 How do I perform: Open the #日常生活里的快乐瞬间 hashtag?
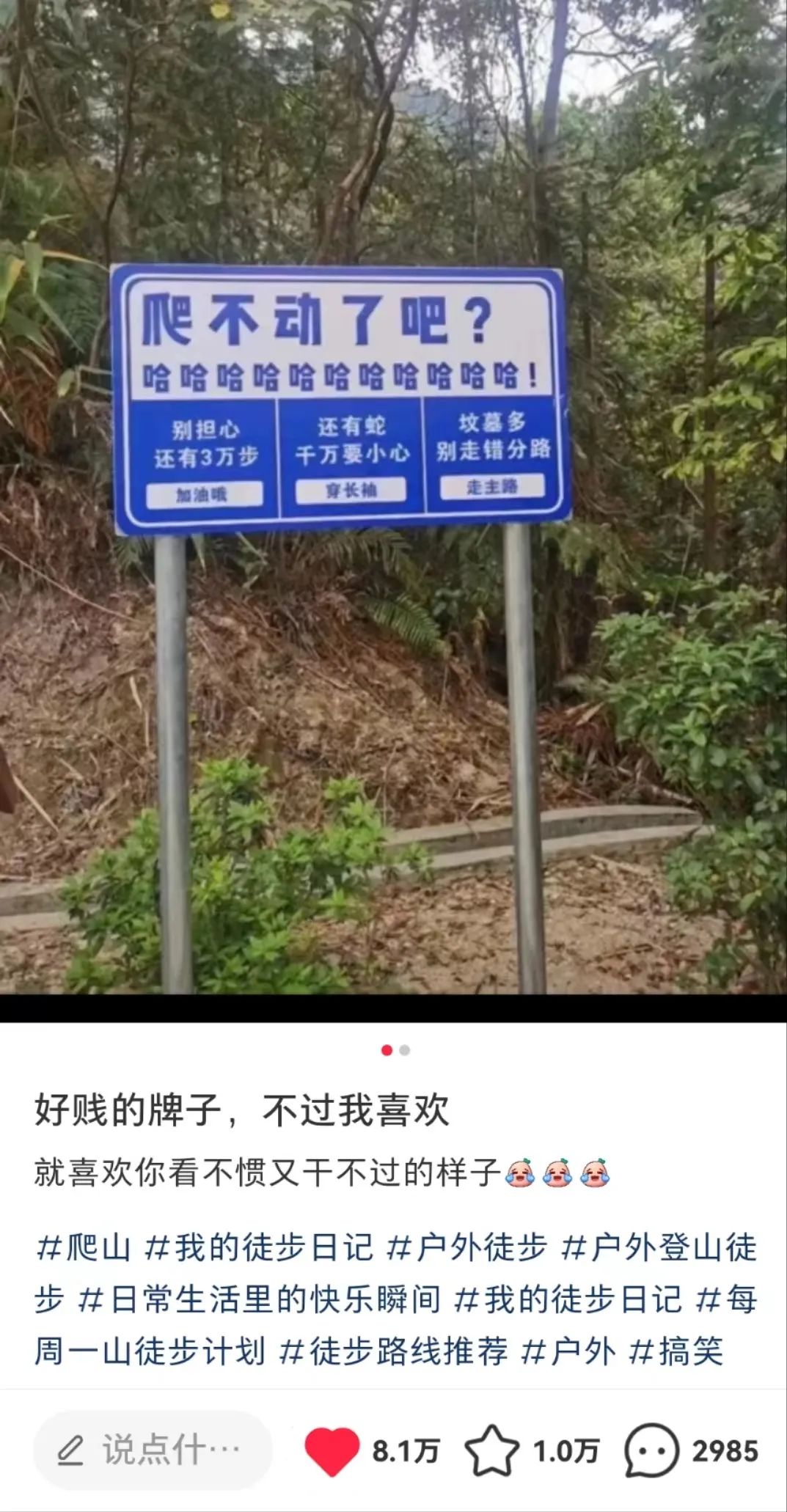260,1299
